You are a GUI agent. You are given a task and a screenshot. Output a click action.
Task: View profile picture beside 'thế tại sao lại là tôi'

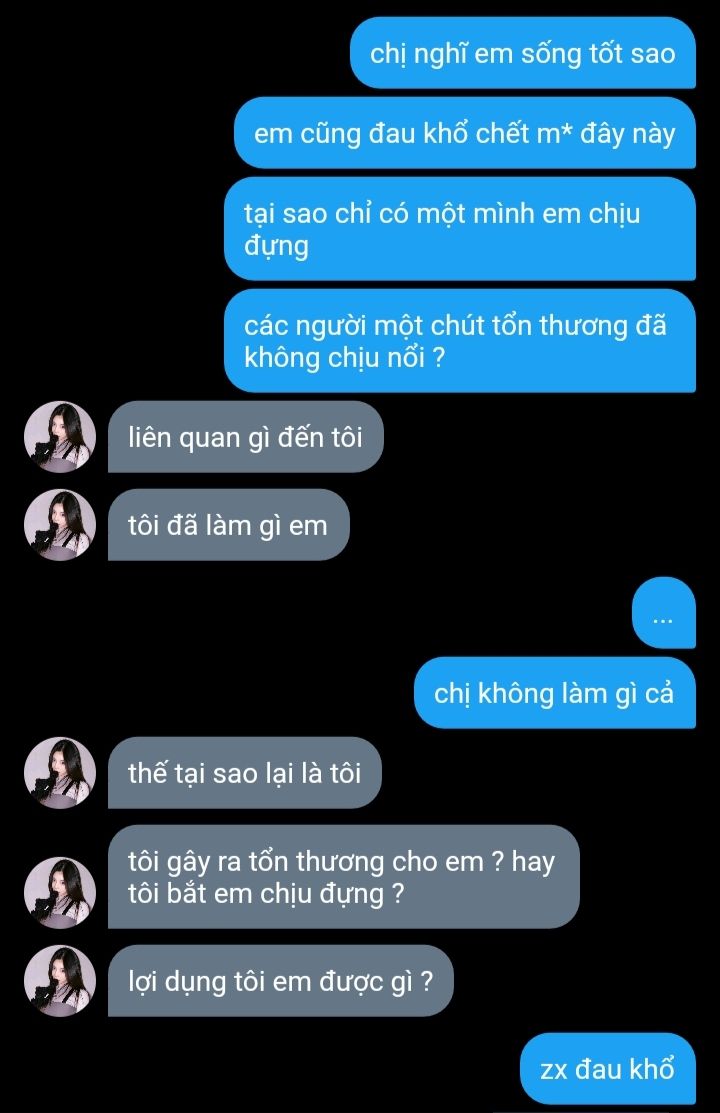click(x=60, y=773)
